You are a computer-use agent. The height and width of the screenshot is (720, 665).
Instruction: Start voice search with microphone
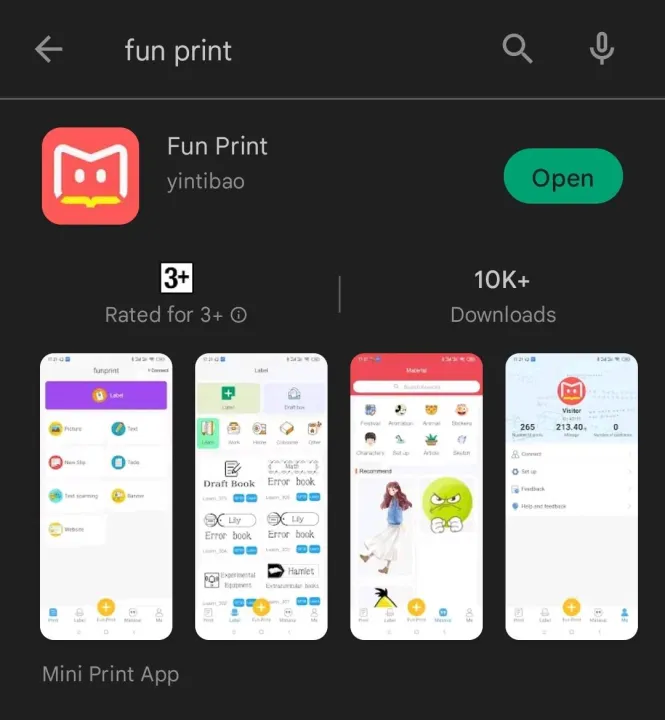point(601,48)
